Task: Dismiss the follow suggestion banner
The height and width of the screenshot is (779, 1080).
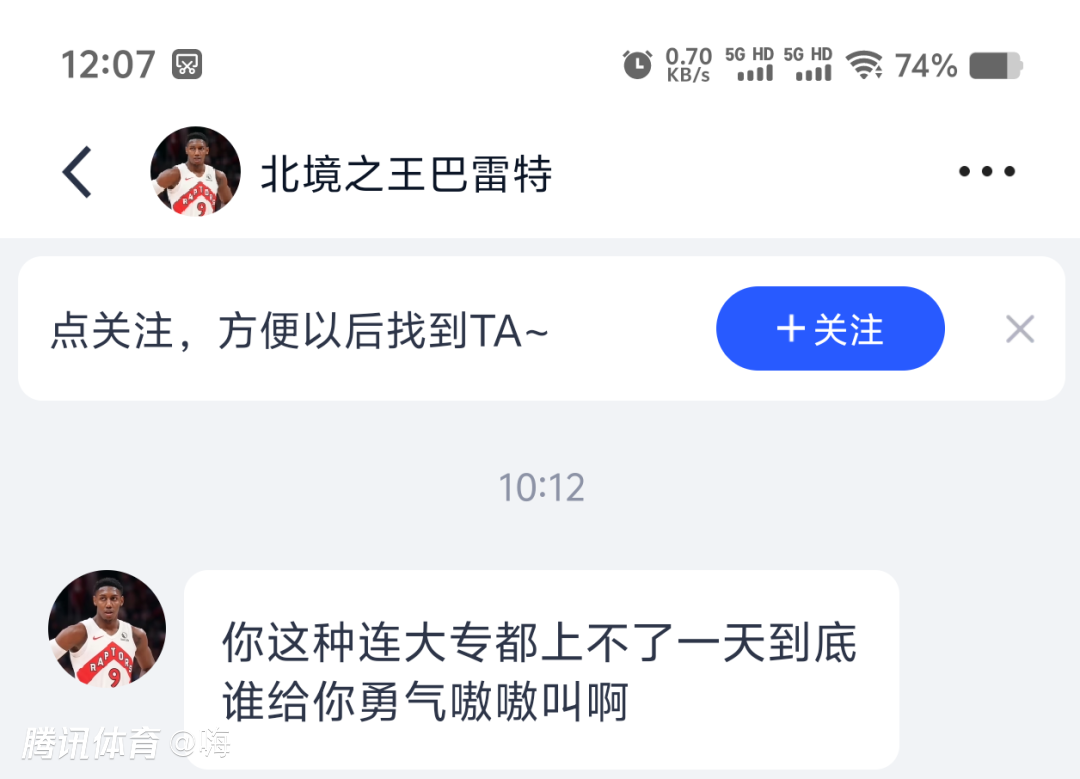Action: click(1019, 329)
